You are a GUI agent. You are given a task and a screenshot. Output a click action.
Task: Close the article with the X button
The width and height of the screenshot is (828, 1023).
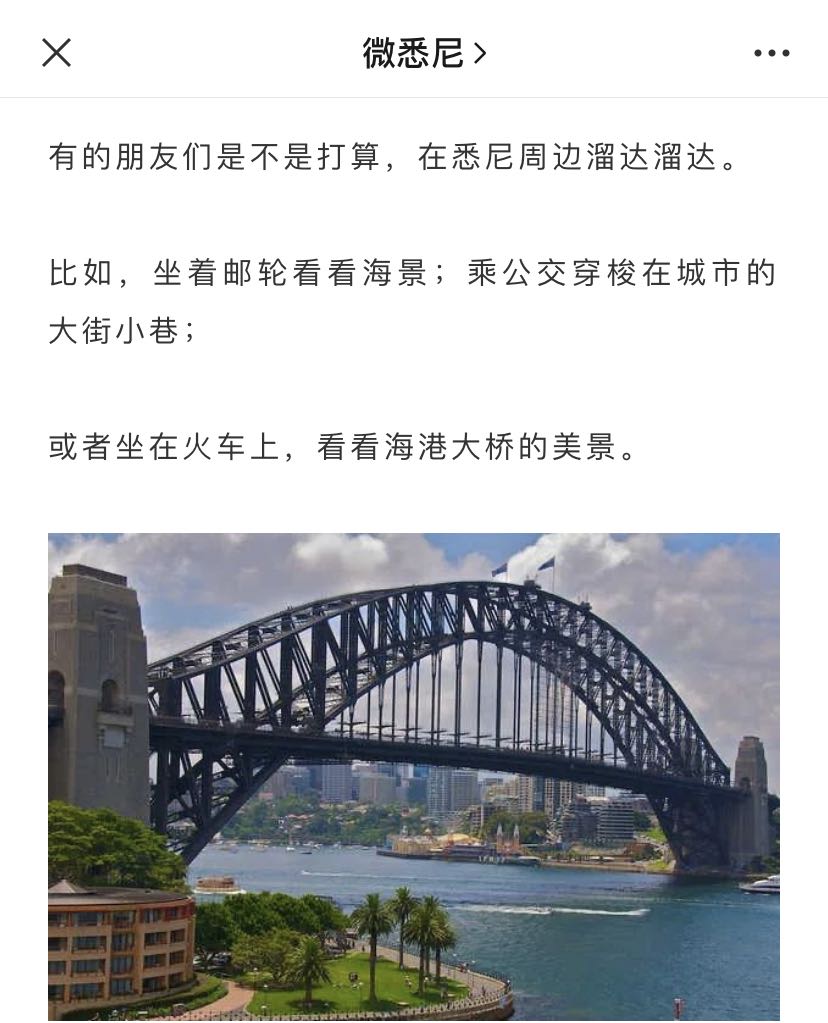[x=56, y=52]
